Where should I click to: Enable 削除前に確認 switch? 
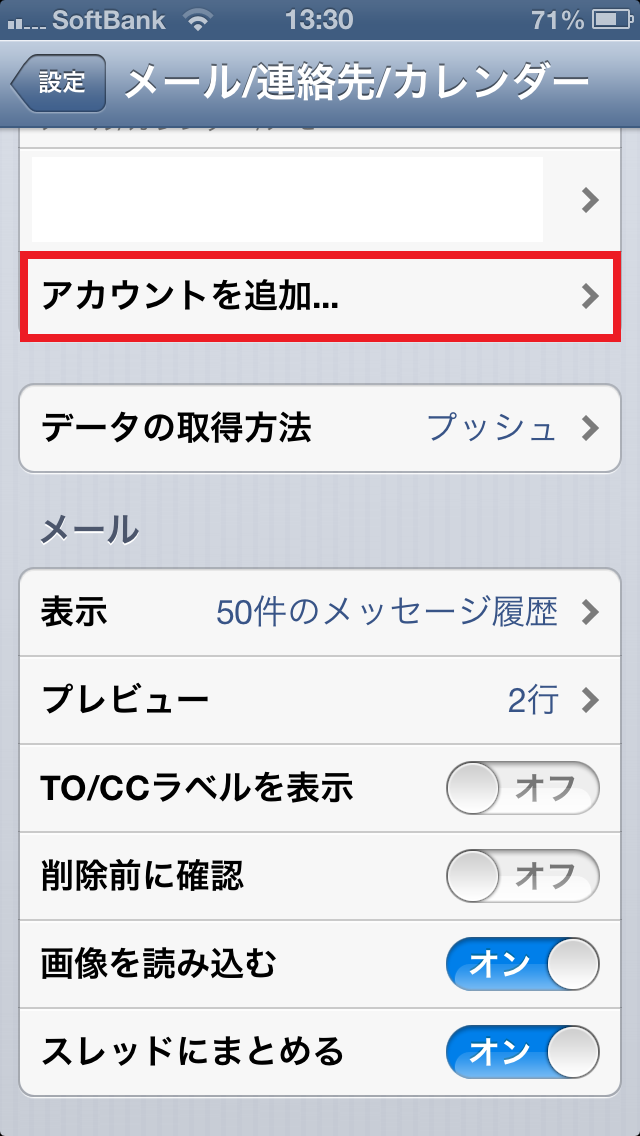[x=522, y=877]
